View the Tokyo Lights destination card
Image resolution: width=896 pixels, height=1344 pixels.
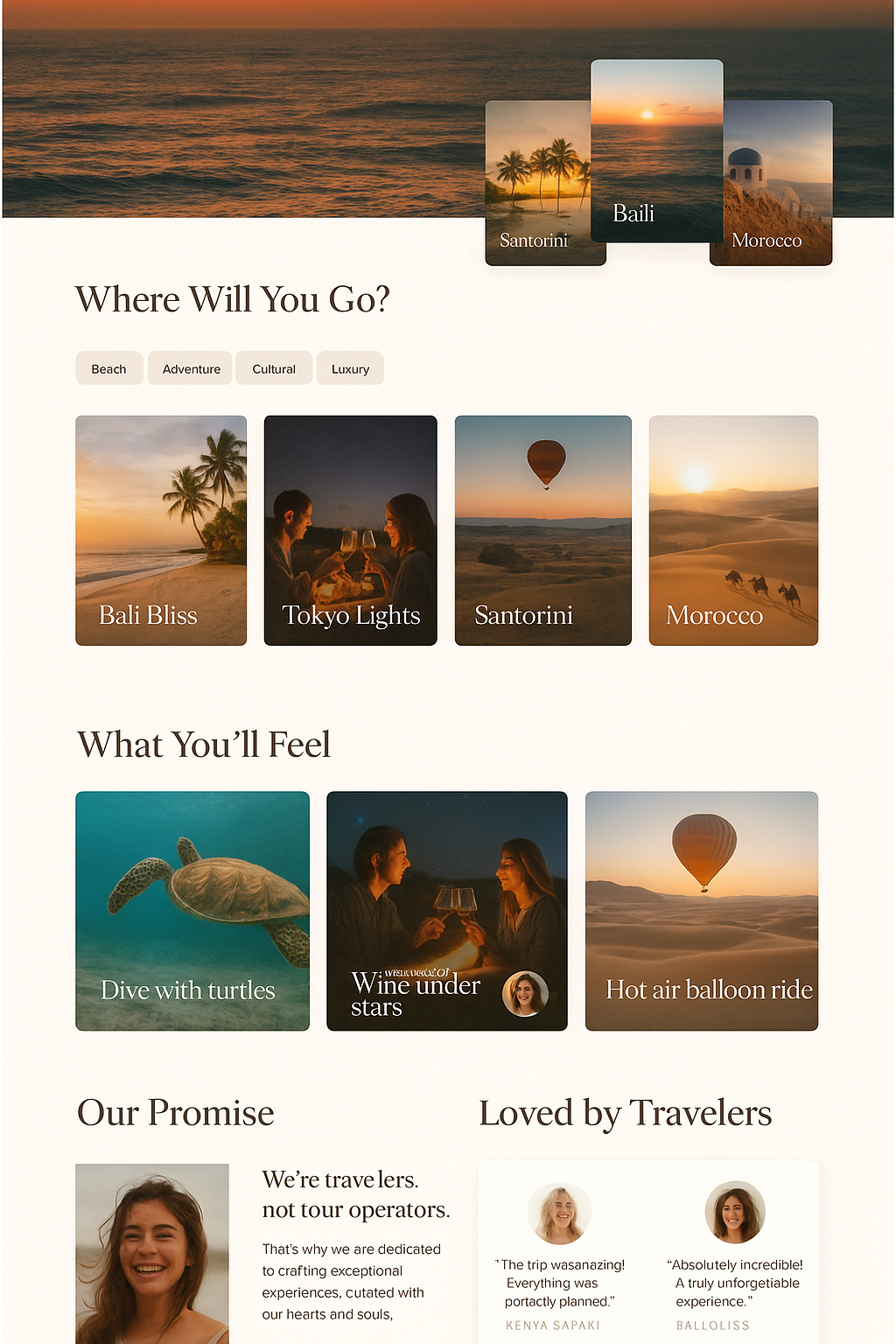(x=350, y=530)
